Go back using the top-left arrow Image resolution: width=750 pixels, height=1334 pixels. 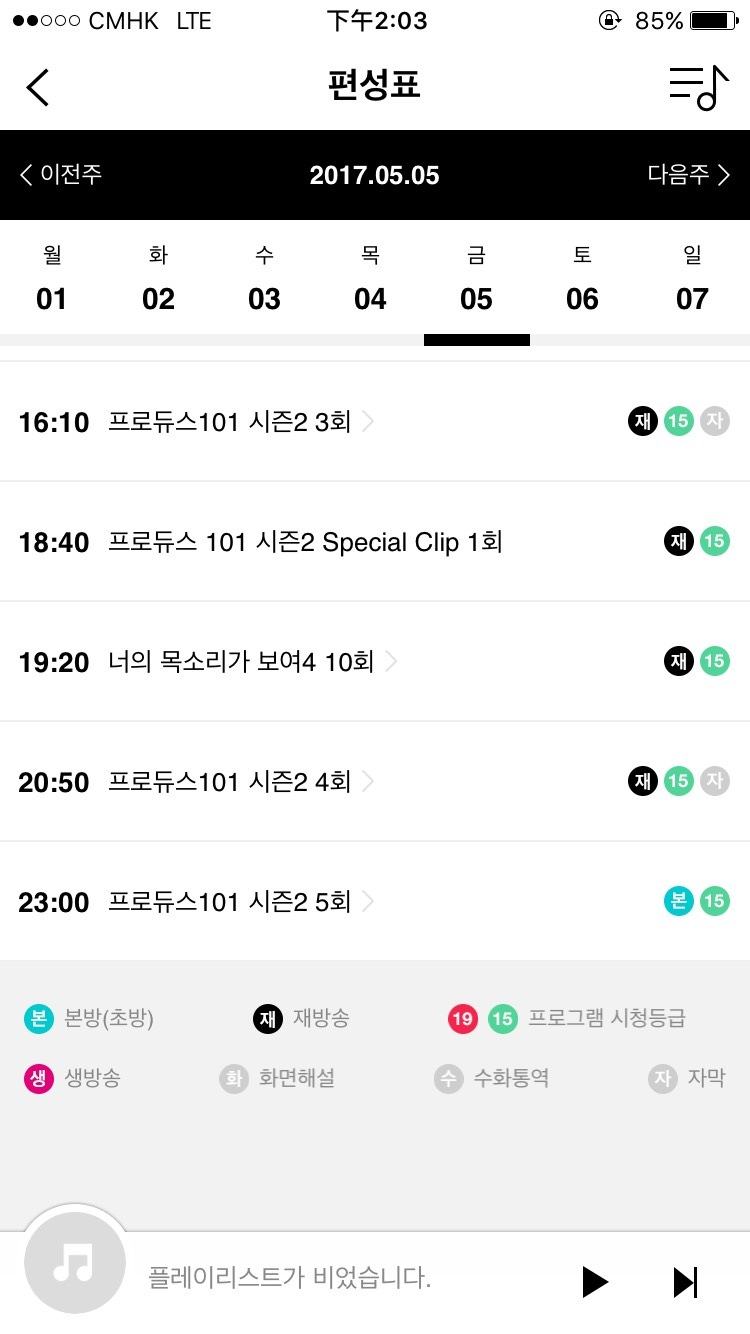[37, 87]
